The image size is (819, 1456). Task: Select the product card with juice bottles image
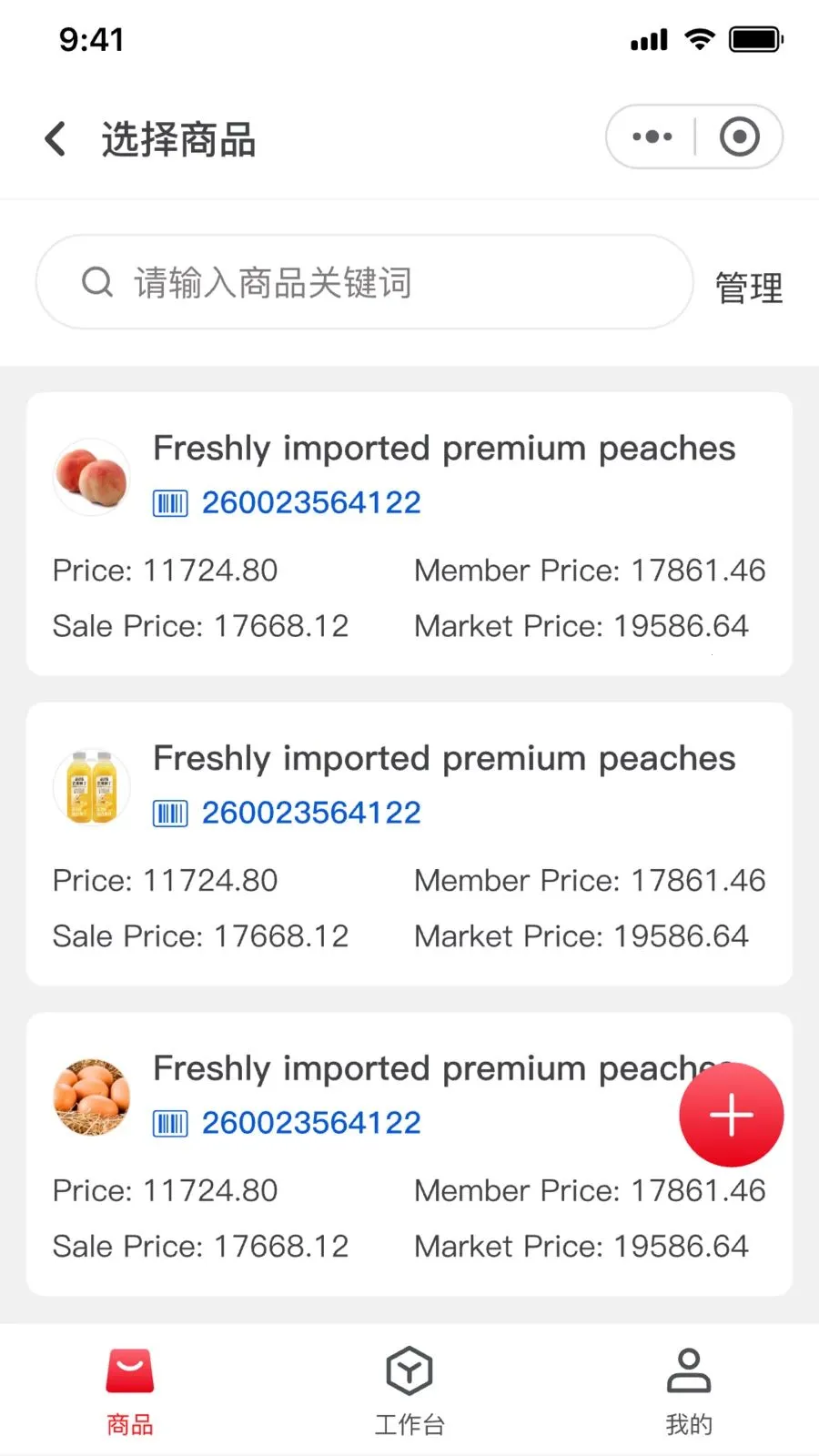(409, 844)
